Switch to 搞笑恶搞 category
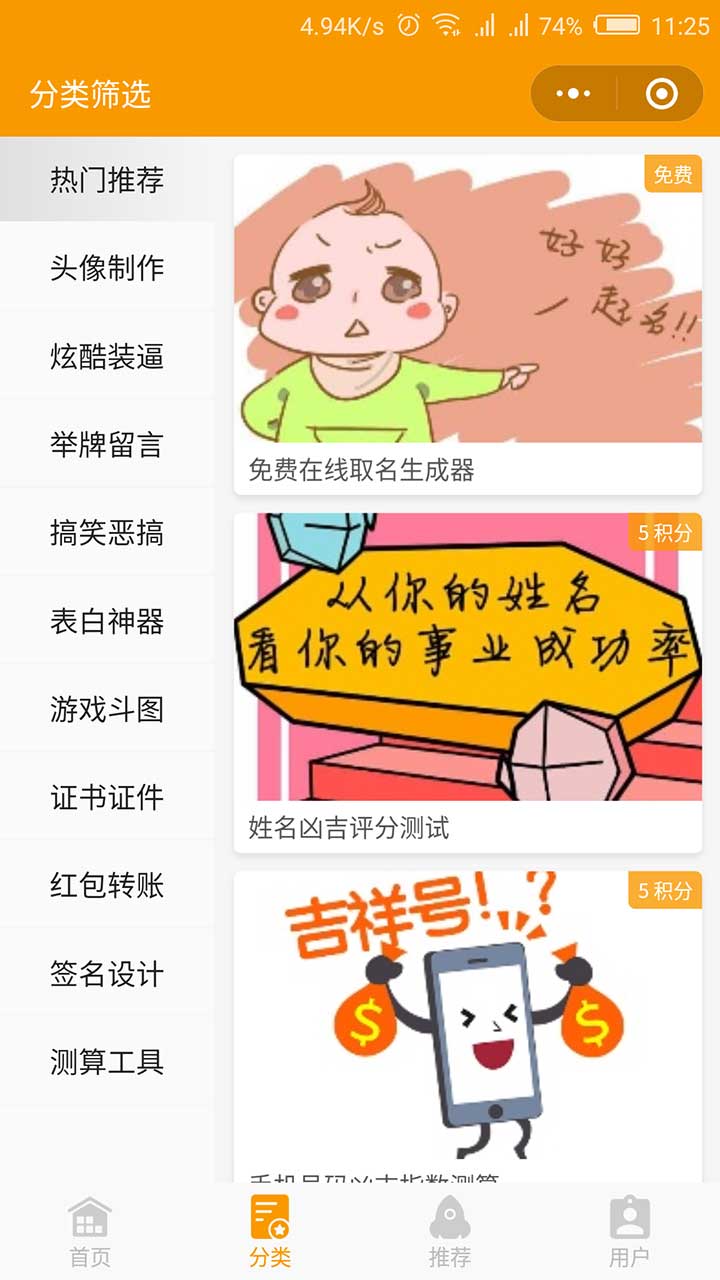 pos(107,533)
